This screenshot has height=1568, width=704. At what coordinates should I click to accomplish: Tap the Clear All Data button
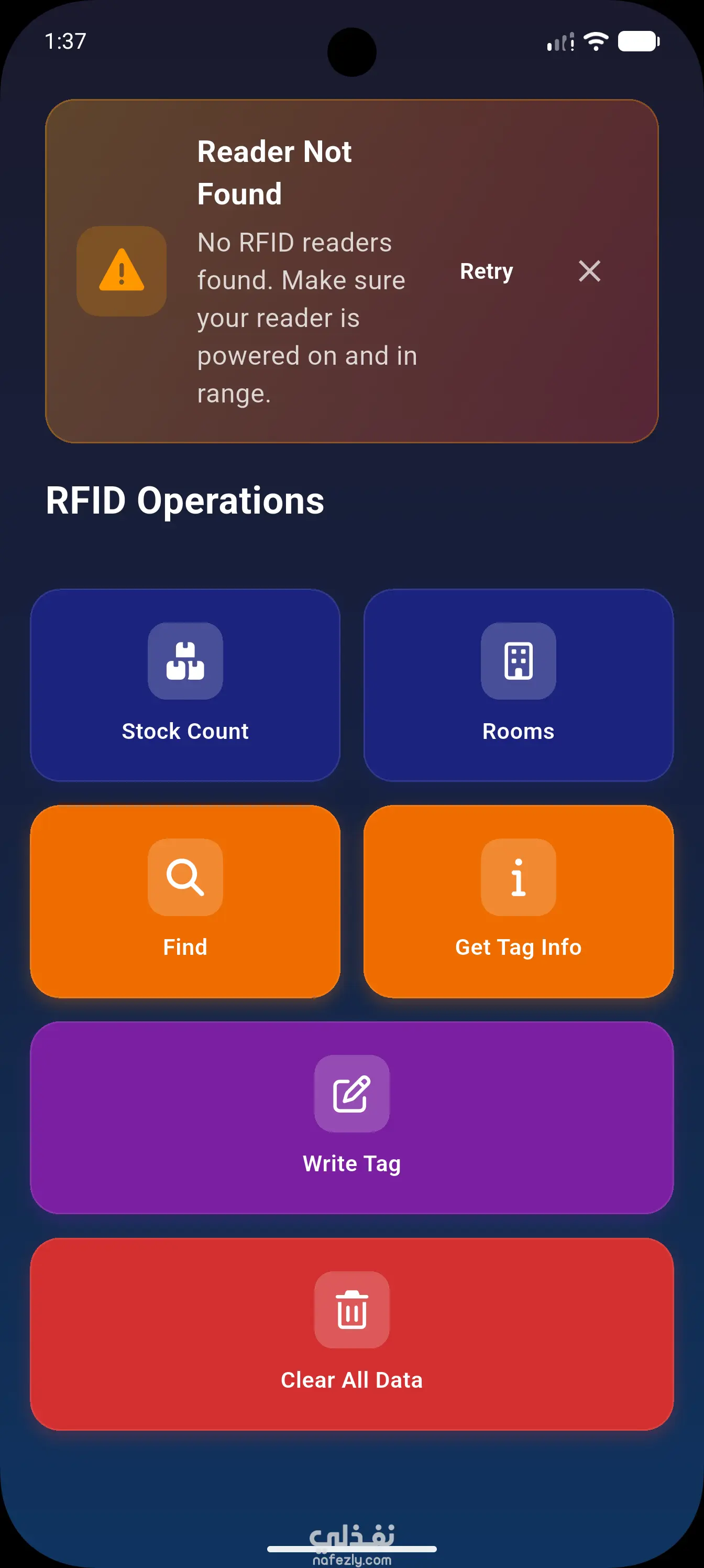click(351, 1334)
